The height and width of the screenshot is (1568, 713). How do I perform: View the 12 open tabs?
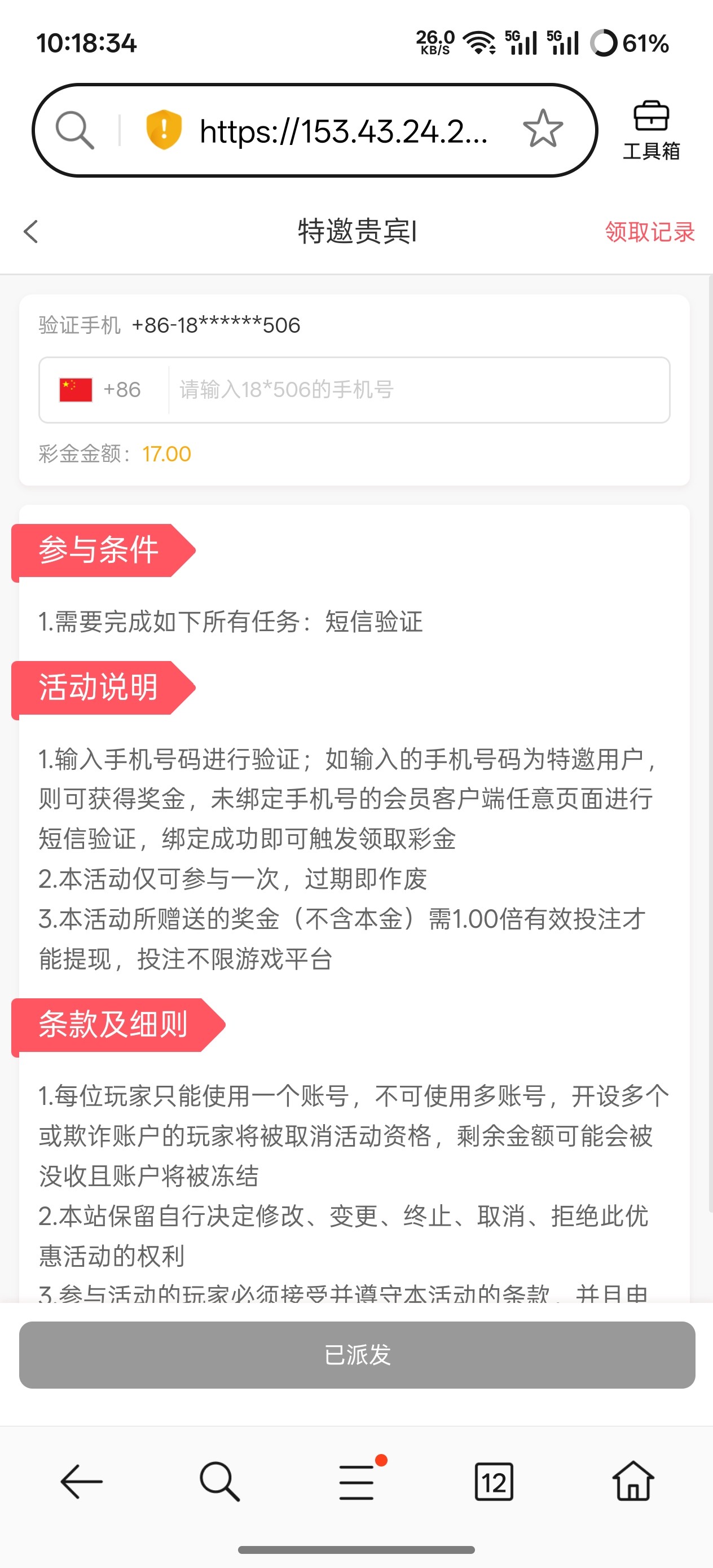(494, 1482)
